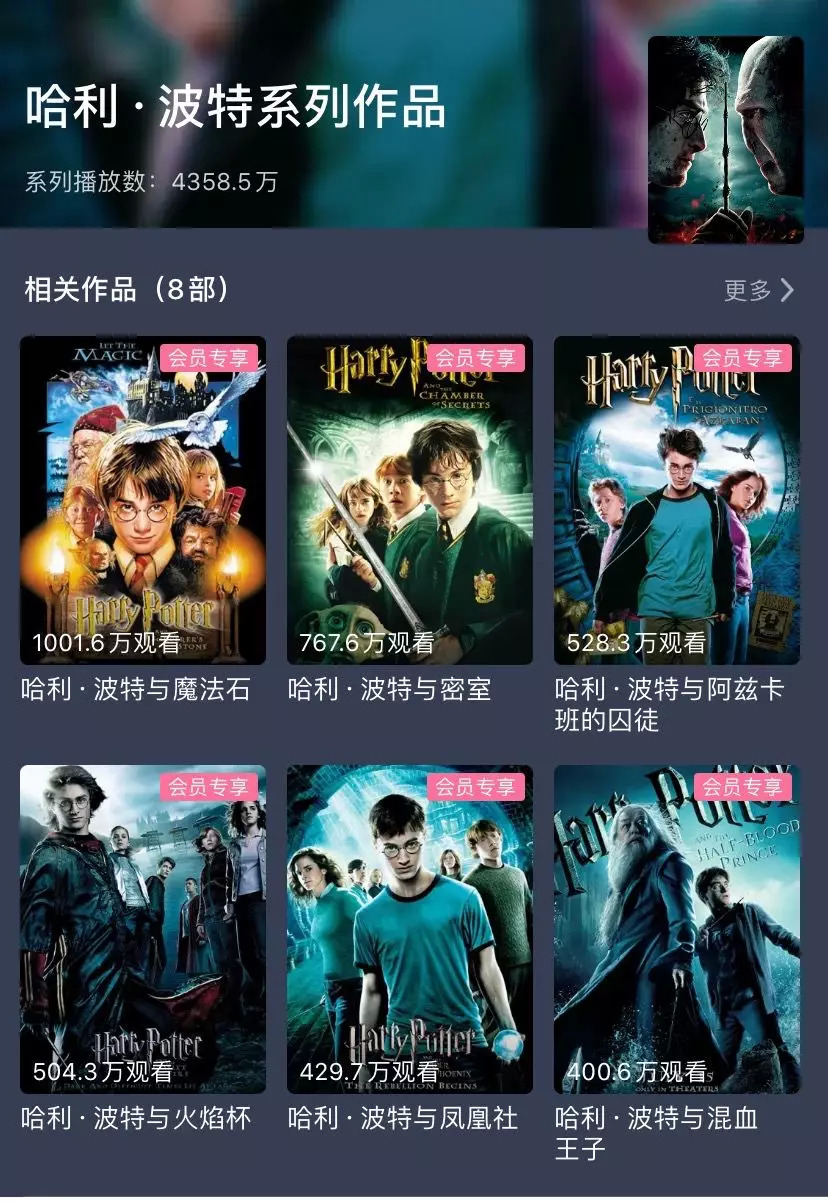The image size is (828, 1203).
Task: Open 哈利·波特与魔法石 movie card
Action: [143, 500]
